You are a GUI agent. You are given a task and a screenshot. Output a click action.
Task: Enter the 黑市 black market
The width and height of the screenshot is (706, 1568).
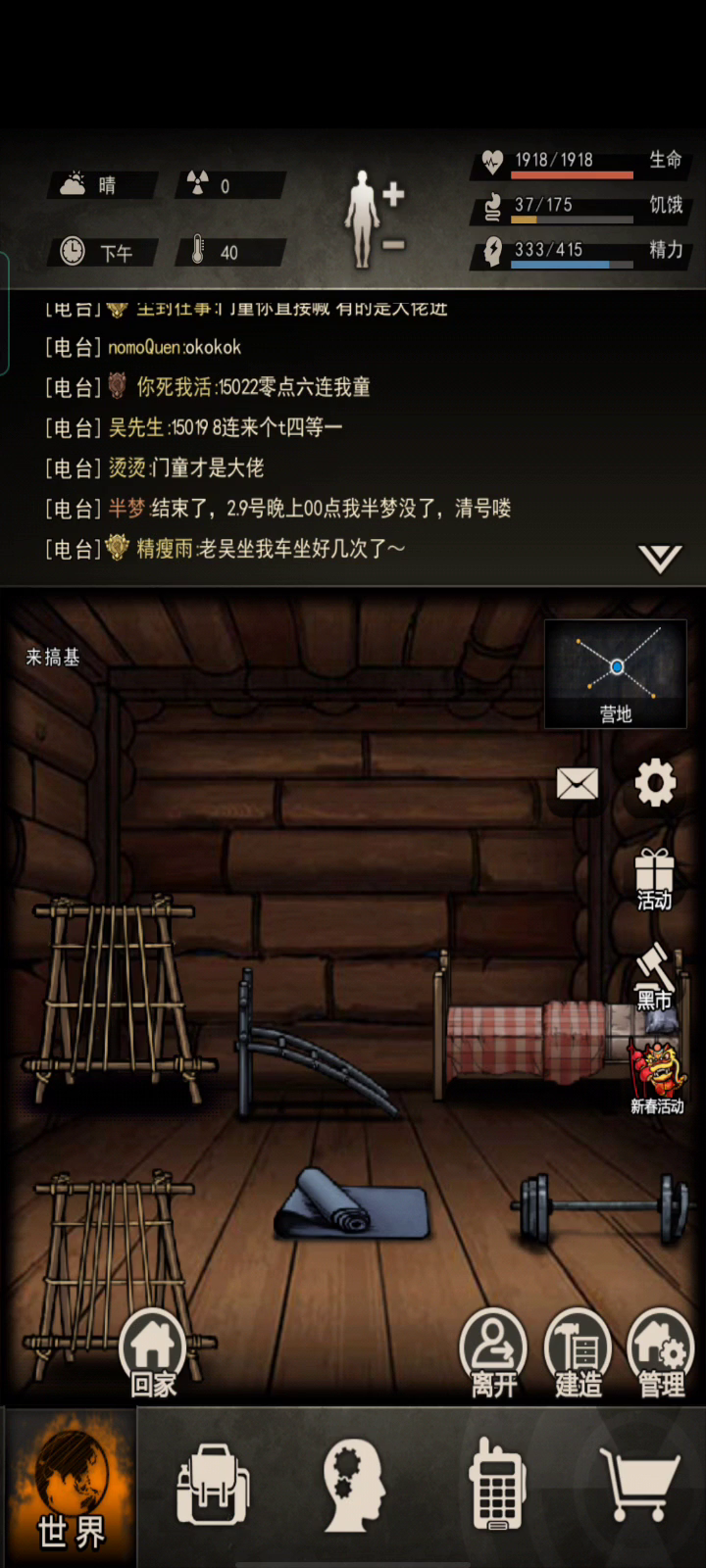(x=654, y=977)
